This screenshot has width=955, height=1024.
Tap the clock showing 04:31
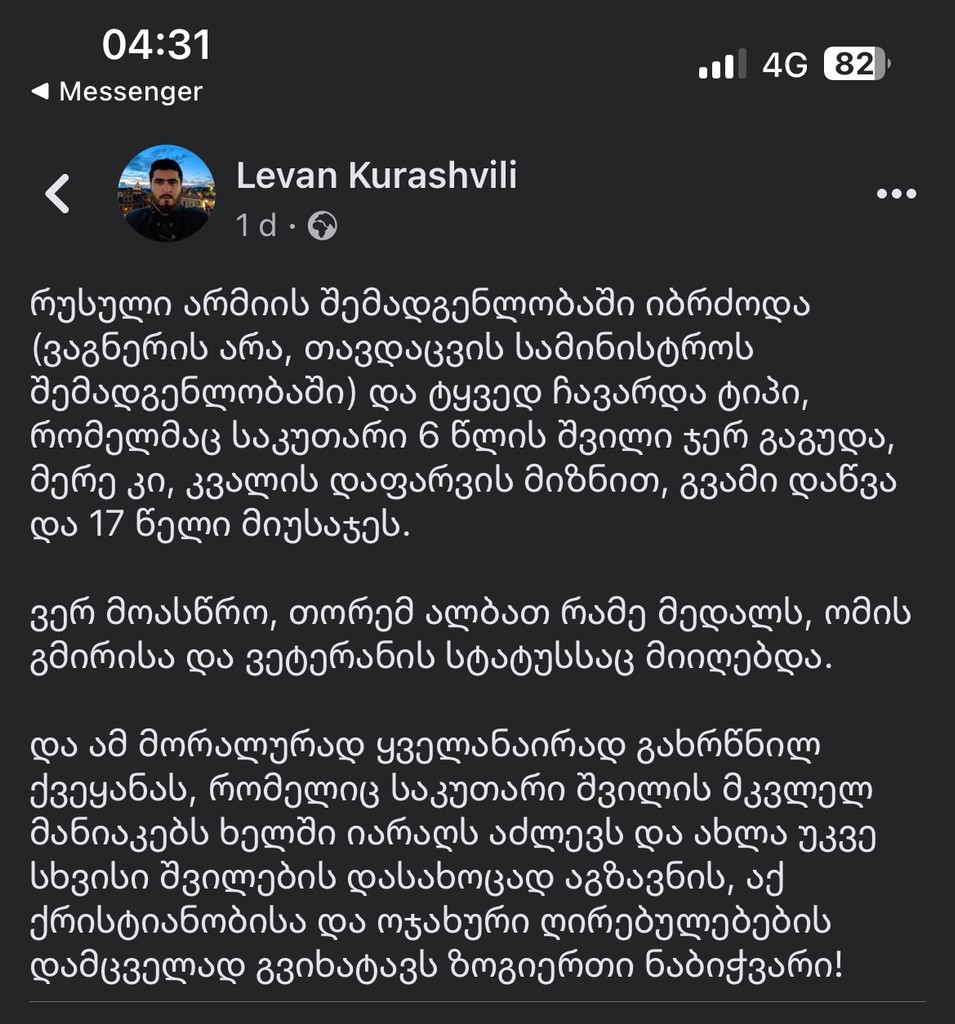tap(155, 46)
